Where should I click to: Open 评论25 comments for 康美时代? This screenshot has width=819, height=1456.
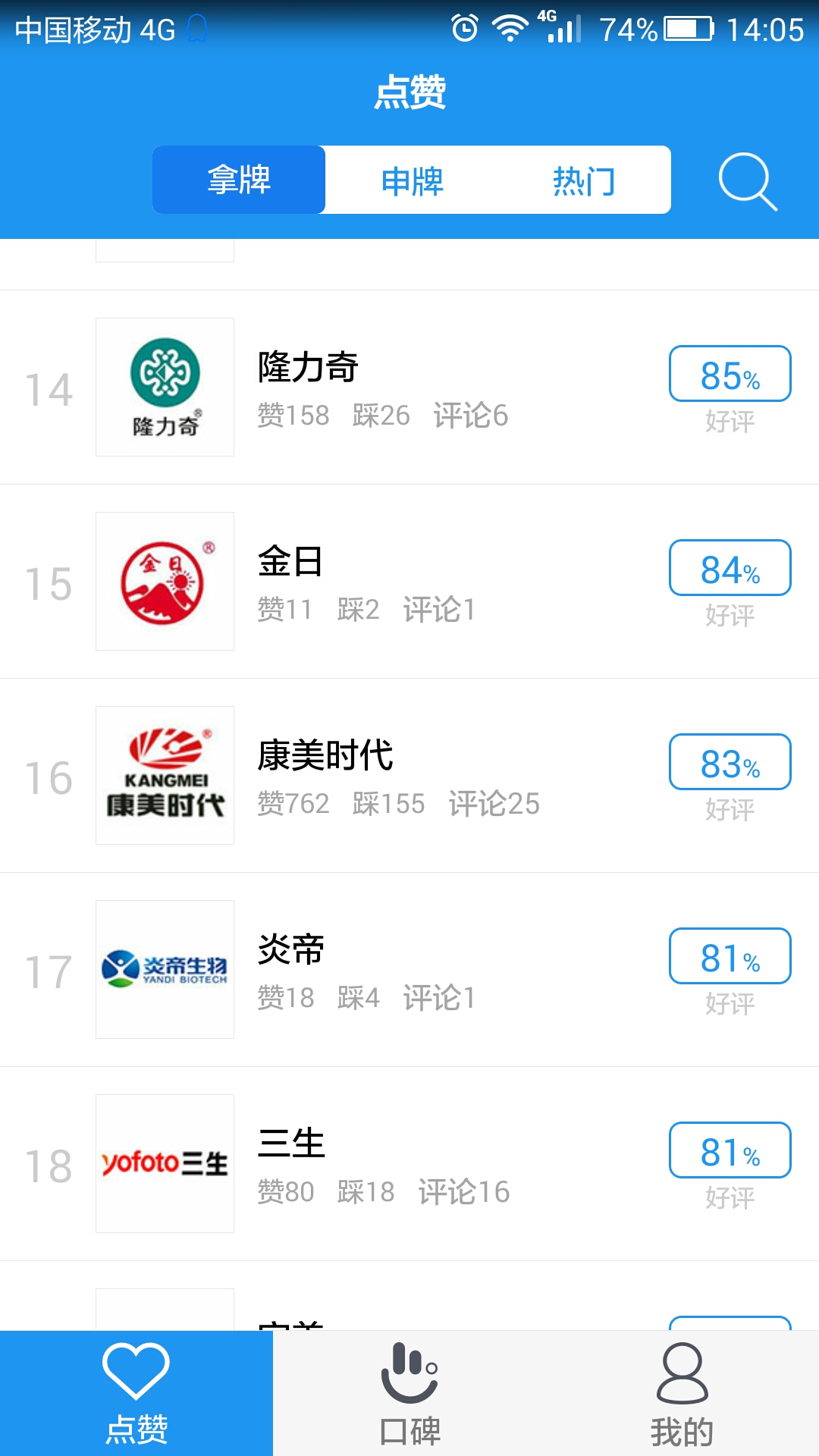click(x=495, y=804)
